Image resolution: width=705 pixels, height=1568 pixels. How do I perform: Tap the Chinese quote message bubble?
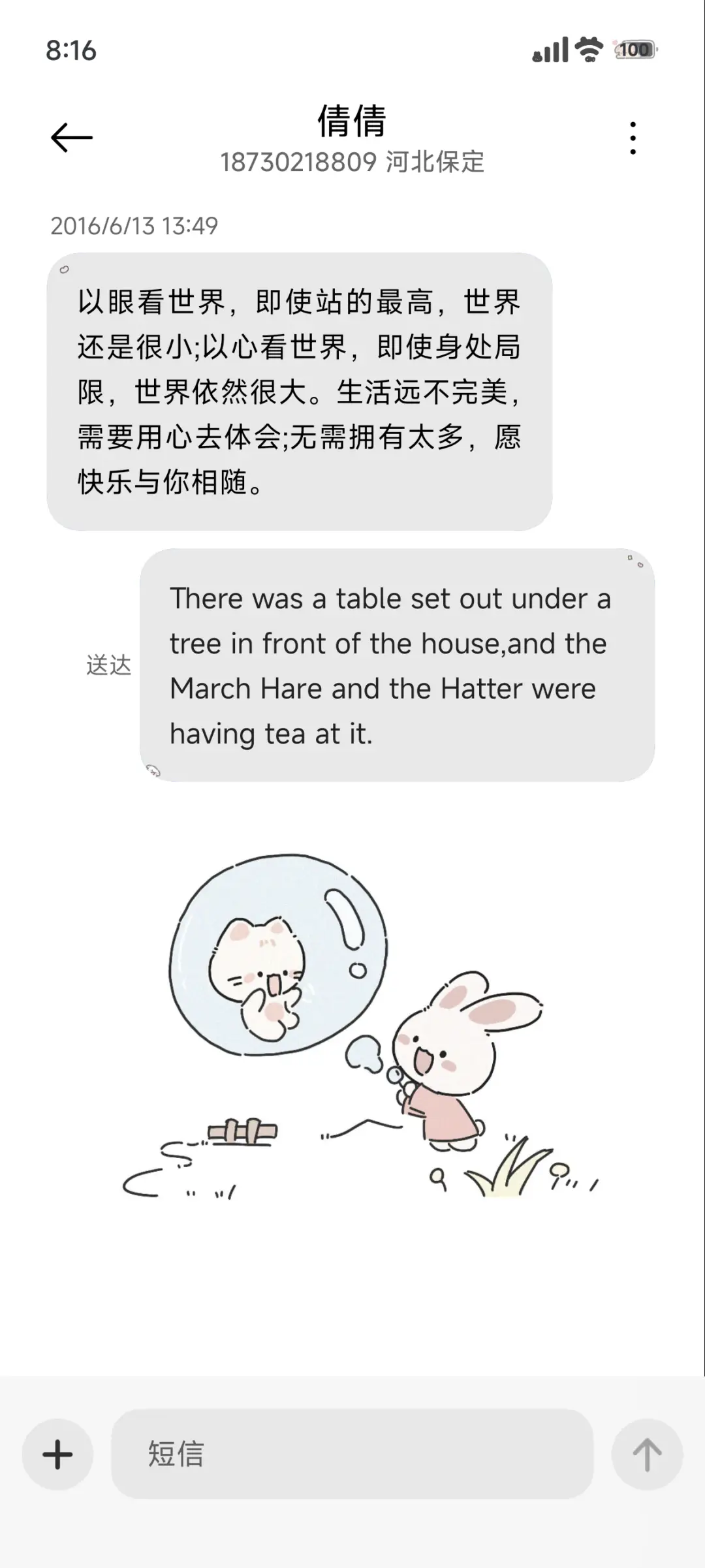point(297,392)
